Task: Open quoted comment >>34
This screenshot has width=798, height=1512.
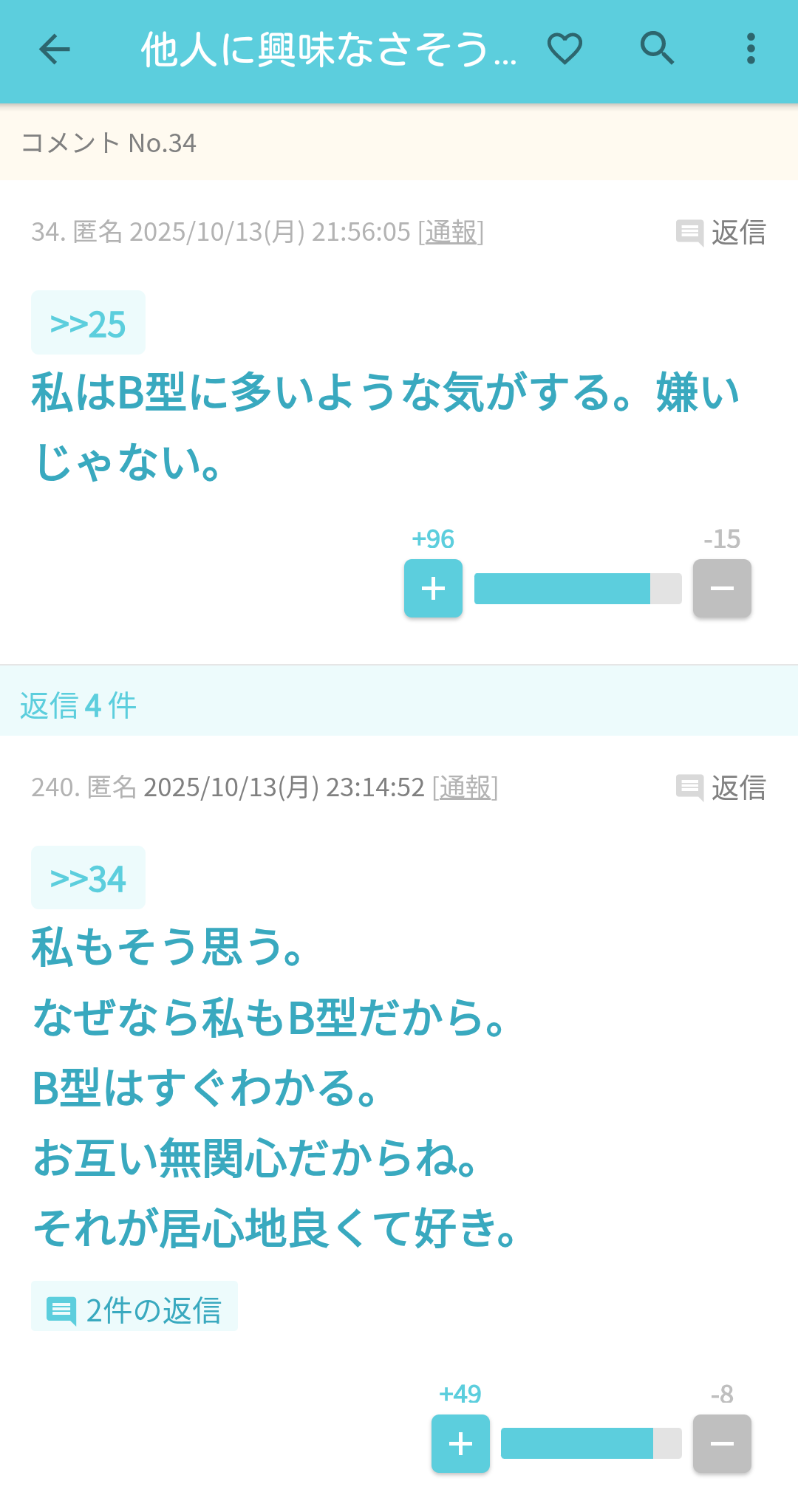Action: pyautogui.click(x=88, y=877)
